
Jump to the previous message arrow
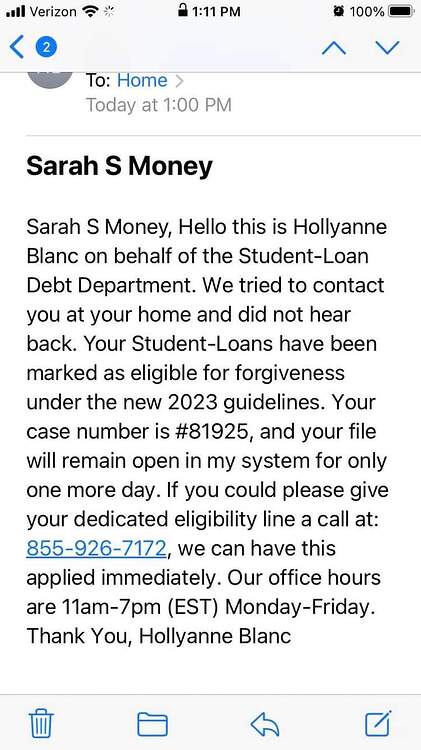coord(334,47)
